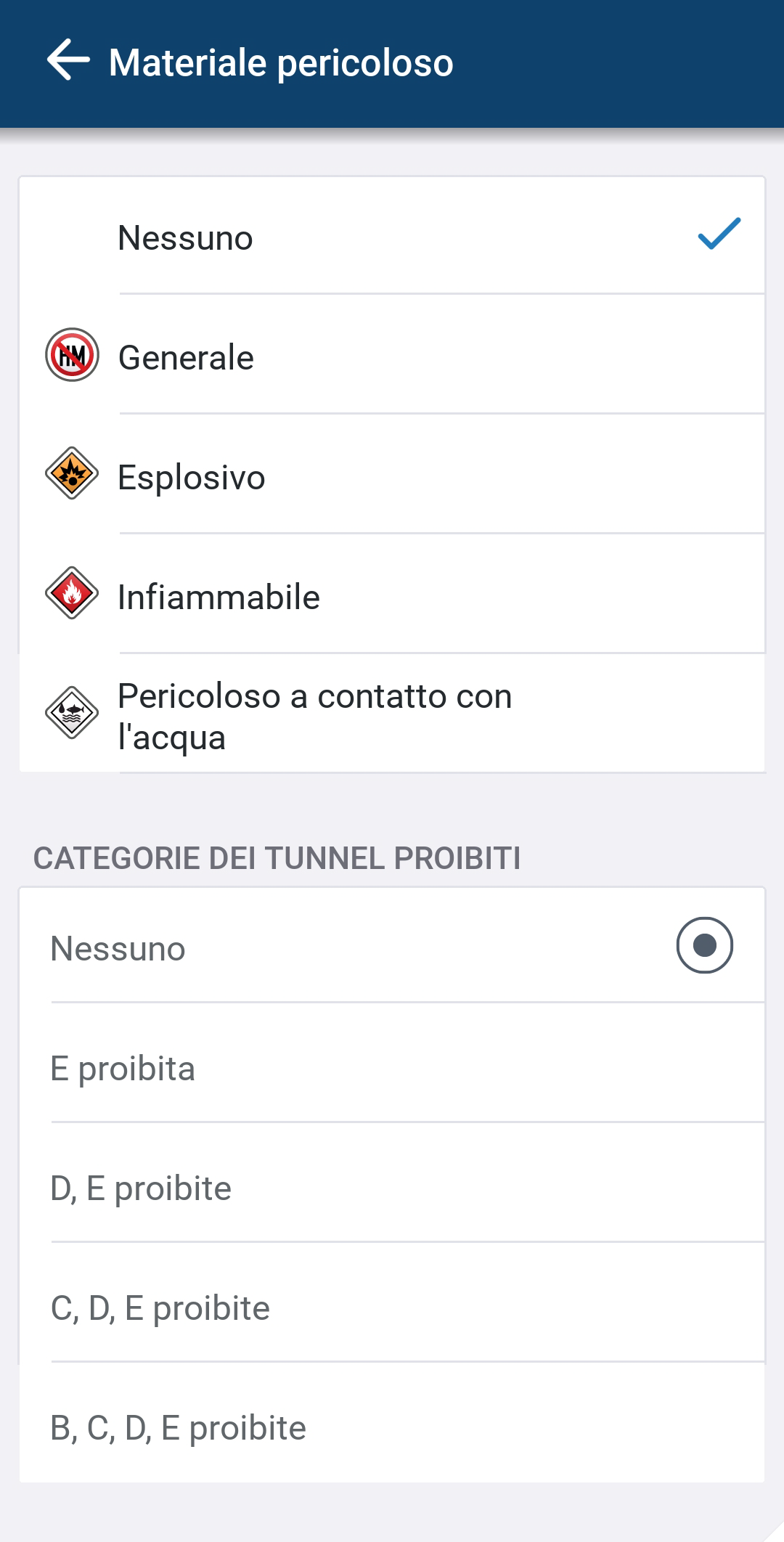Select Nessuno hazardous material option
This screenshot has height=1542, width=784.
tap(392, 237)
